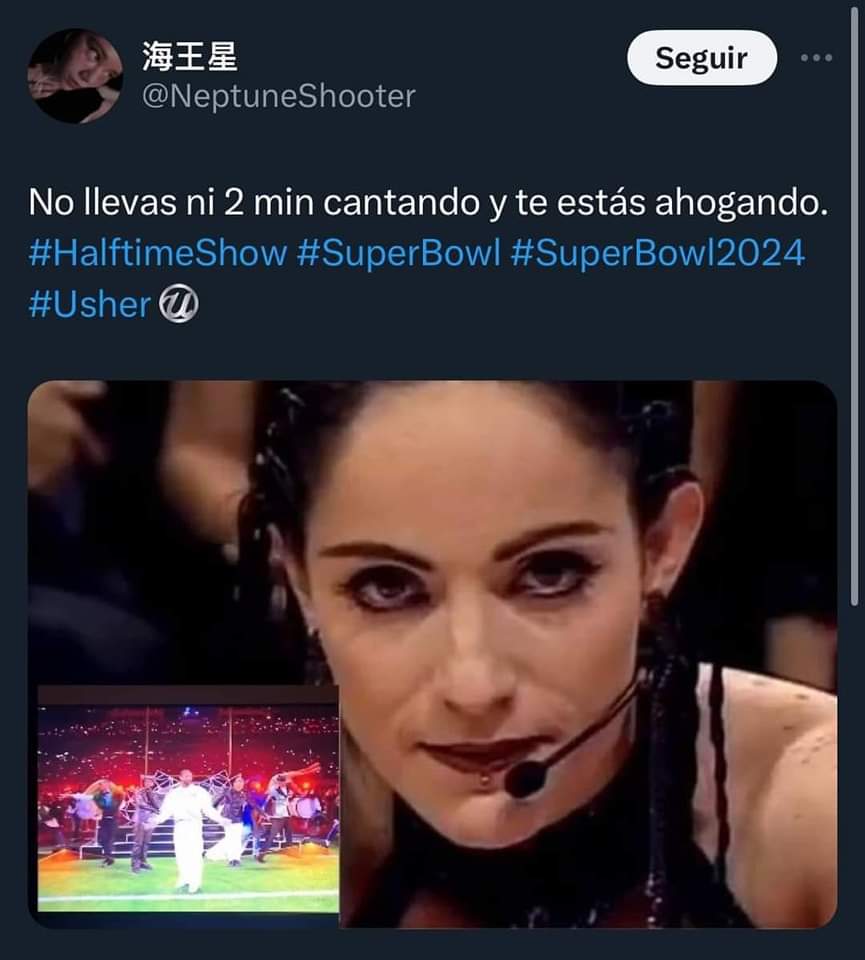Open the @NeptuneShooter handle
The width and height of the screenshot is (865, 960).
pyautogui.click(x=278, y=96)
